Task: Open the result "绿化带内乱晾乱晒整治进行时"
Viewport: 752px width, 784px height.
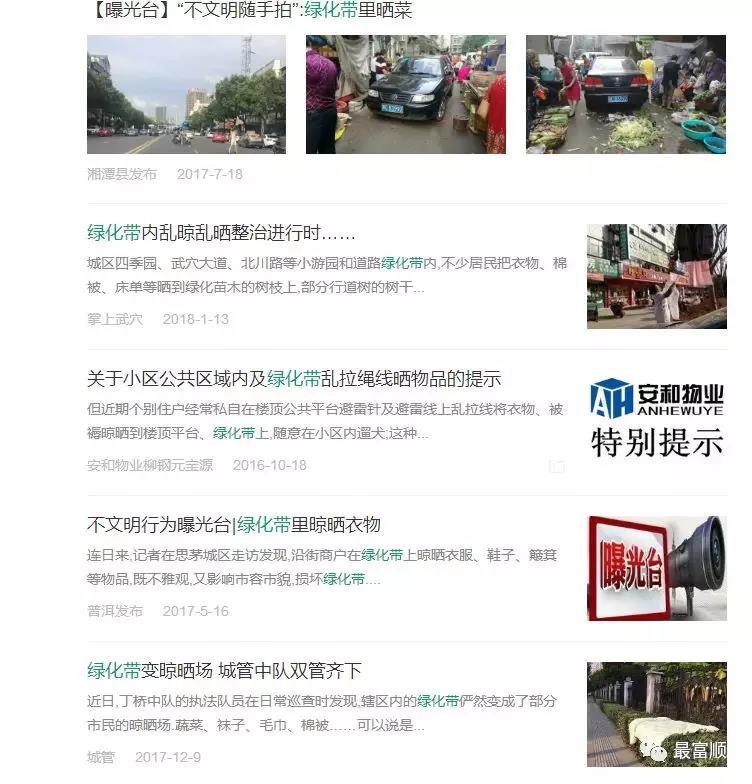Action: click(221, 233)
